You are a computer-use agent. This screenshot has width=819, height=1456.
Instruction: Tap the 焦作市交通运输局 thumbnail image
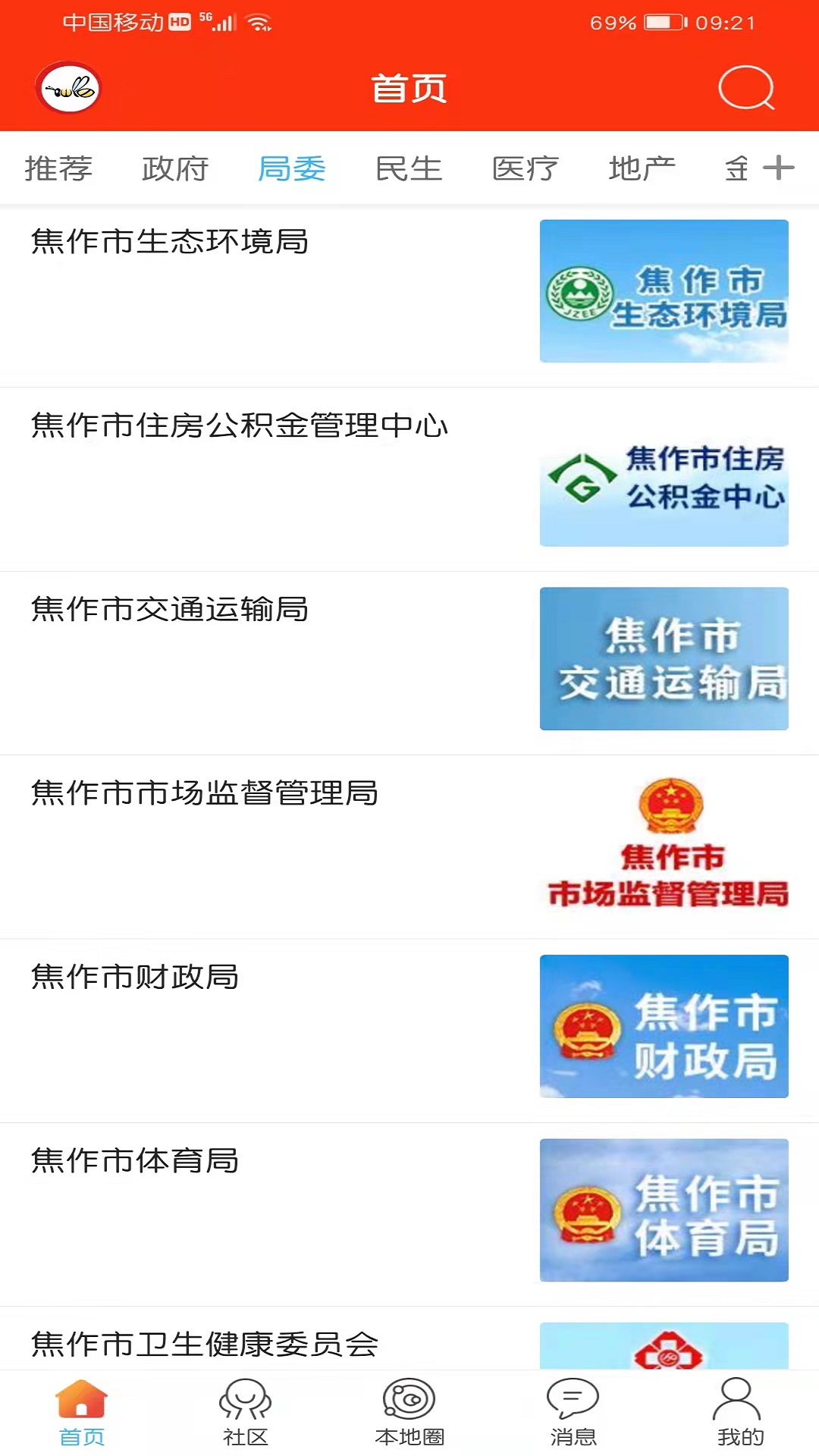pos(664,658)
